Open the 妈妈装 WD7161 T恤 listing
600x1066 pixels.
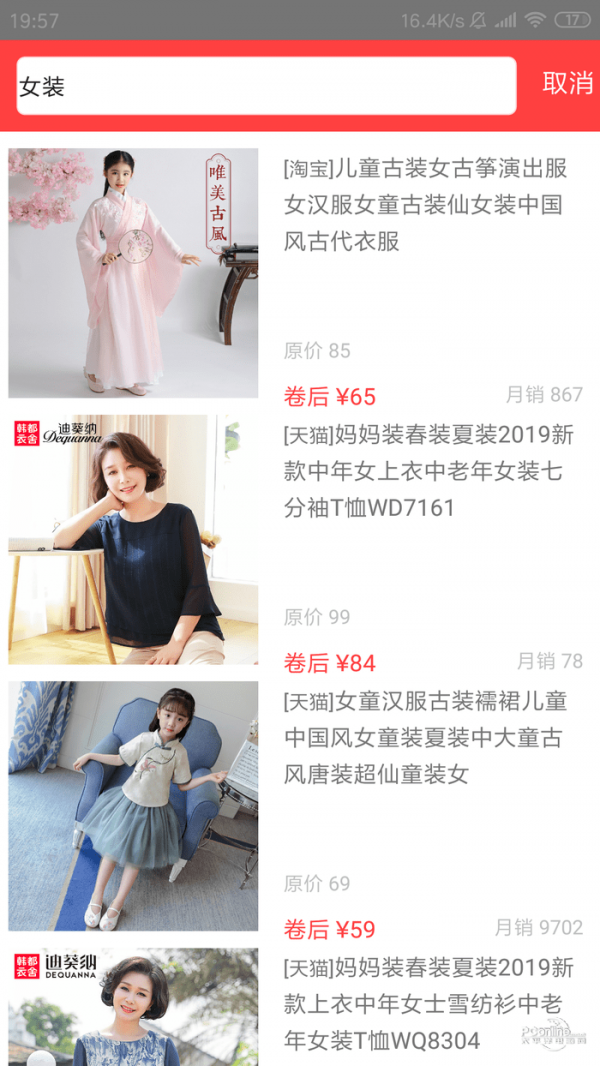pyautogui.click(x=300, y=539)
